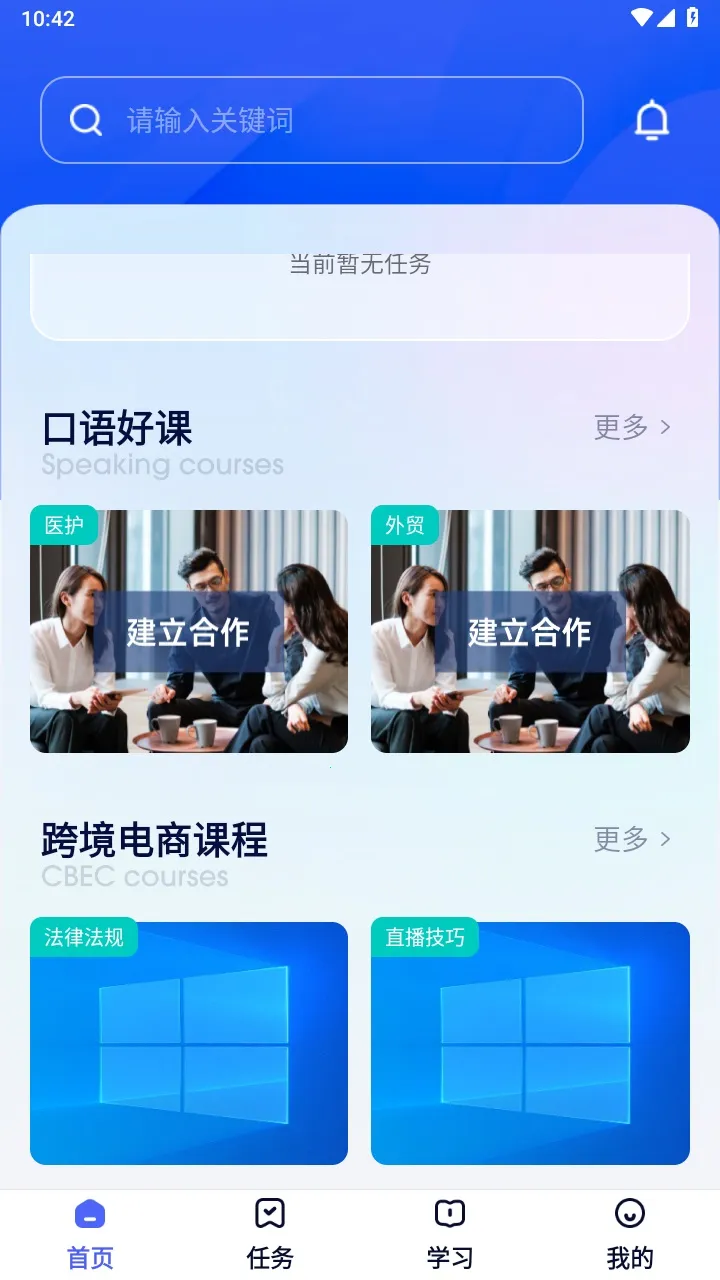Switch to the 学习 tab
720x1280 pixels.
point(450,1233)
